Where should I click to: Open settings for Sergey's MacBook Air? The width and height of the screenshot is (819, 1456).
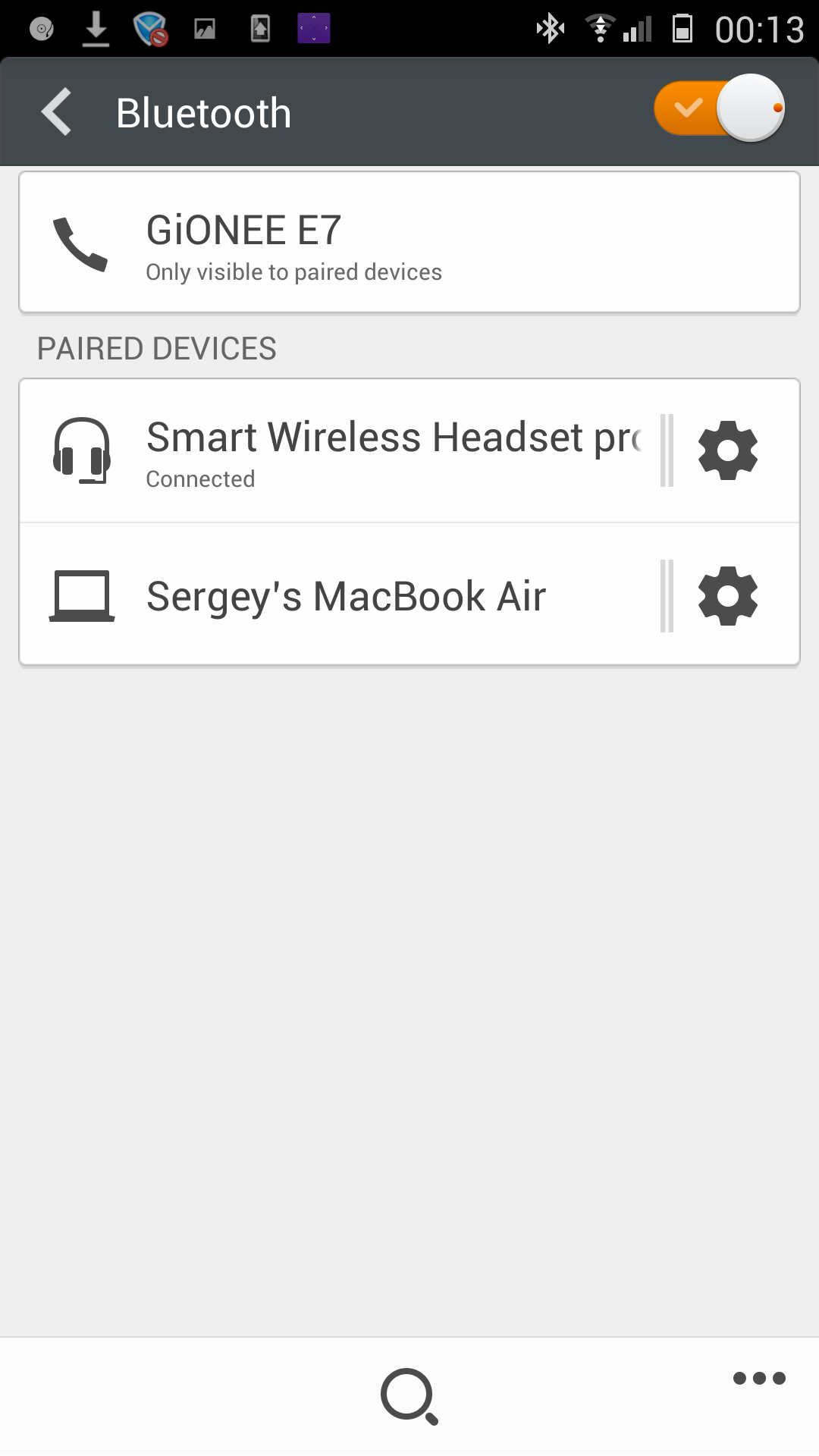tap(727, 596)
